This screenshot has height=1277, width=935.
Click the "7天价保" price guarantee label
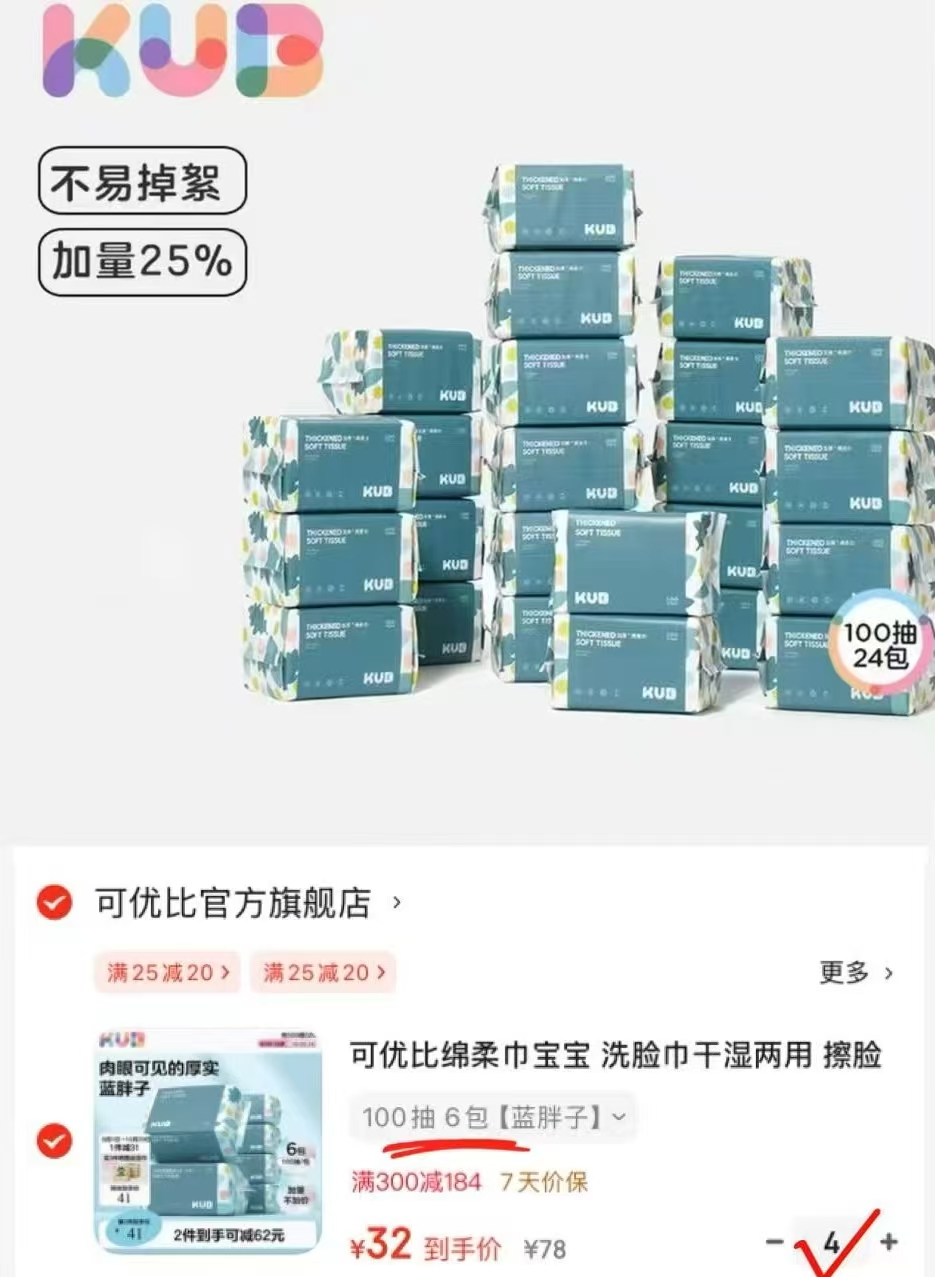[549, 1182]
